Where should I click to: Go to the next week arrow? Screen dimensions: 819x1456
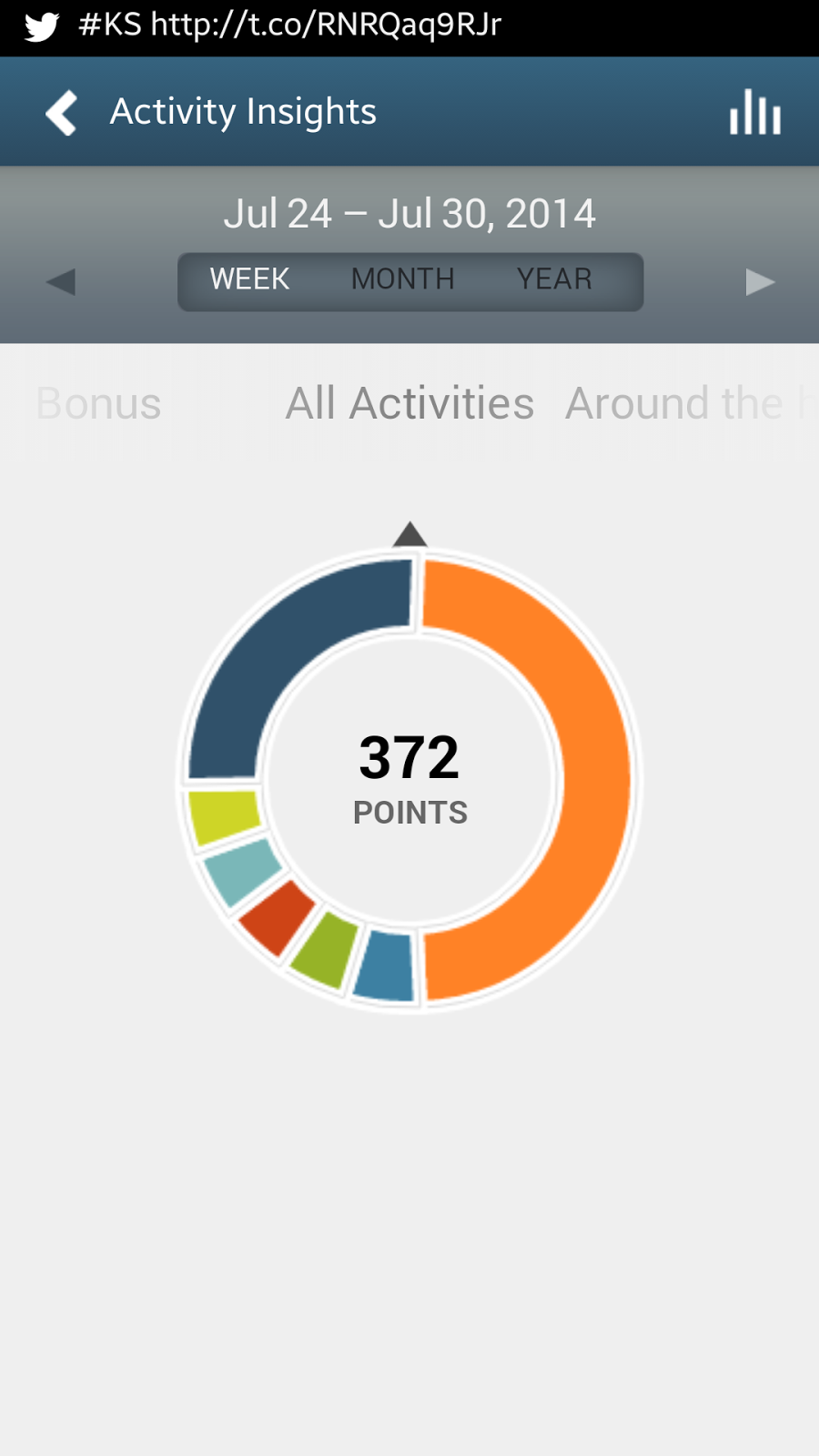[759, 281]
